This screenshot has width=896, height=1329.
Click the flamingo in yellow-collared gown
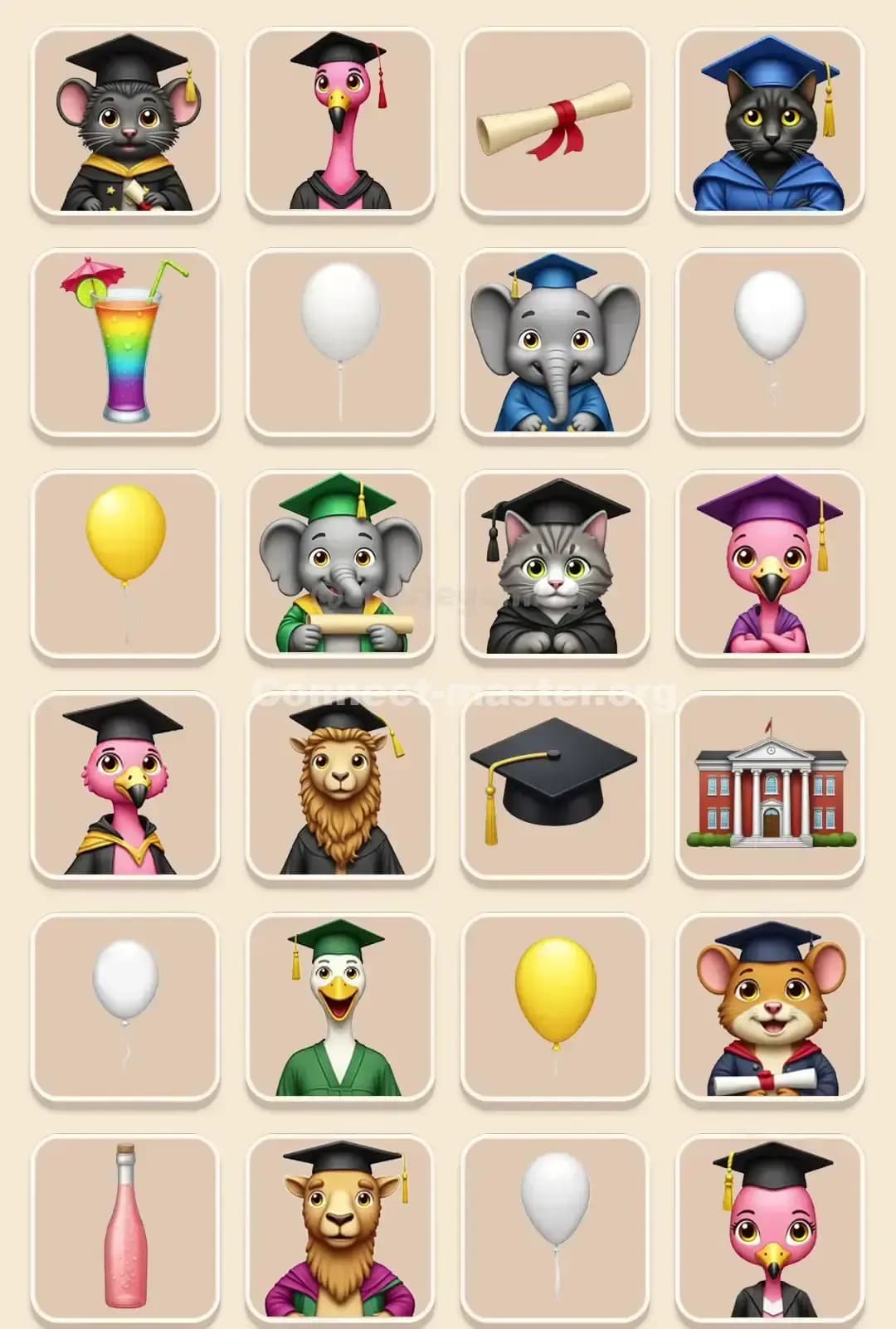pyautogui.click(x=124, y=792)
